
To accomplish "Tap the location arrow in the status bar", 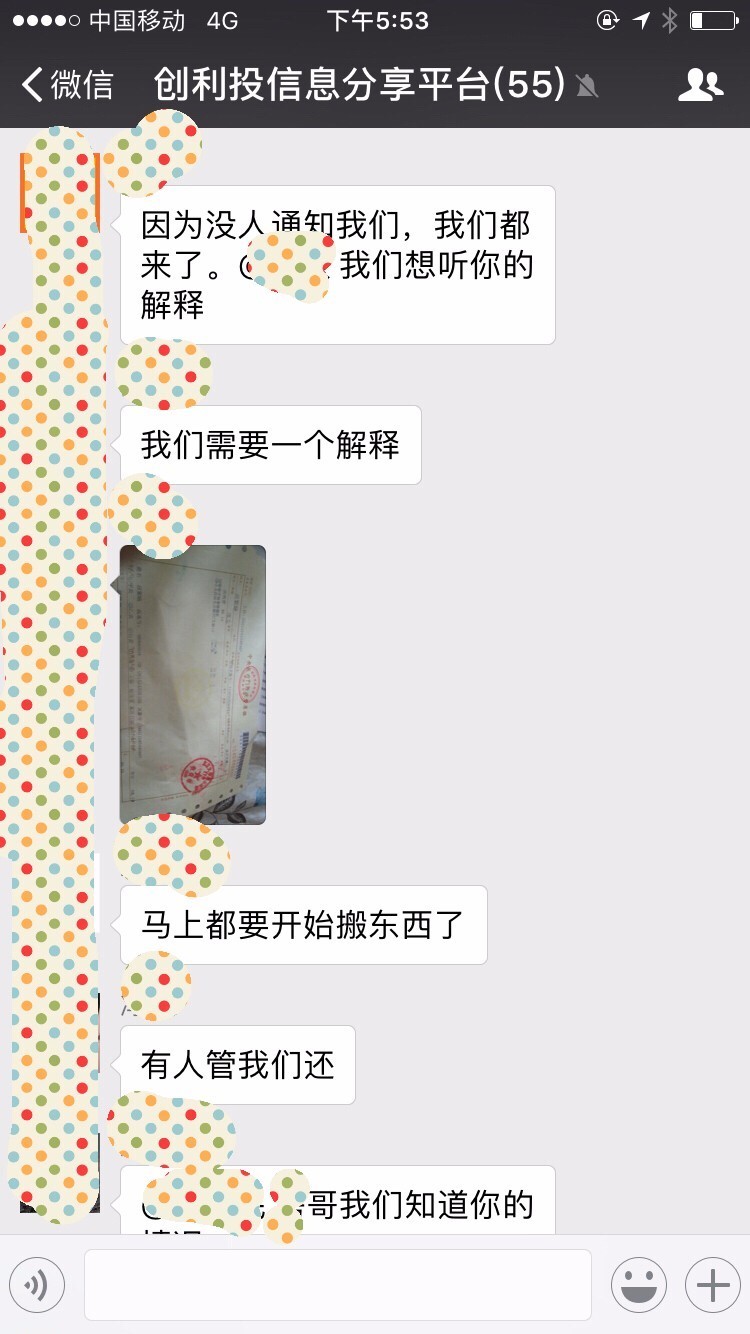I will [640, 18].
